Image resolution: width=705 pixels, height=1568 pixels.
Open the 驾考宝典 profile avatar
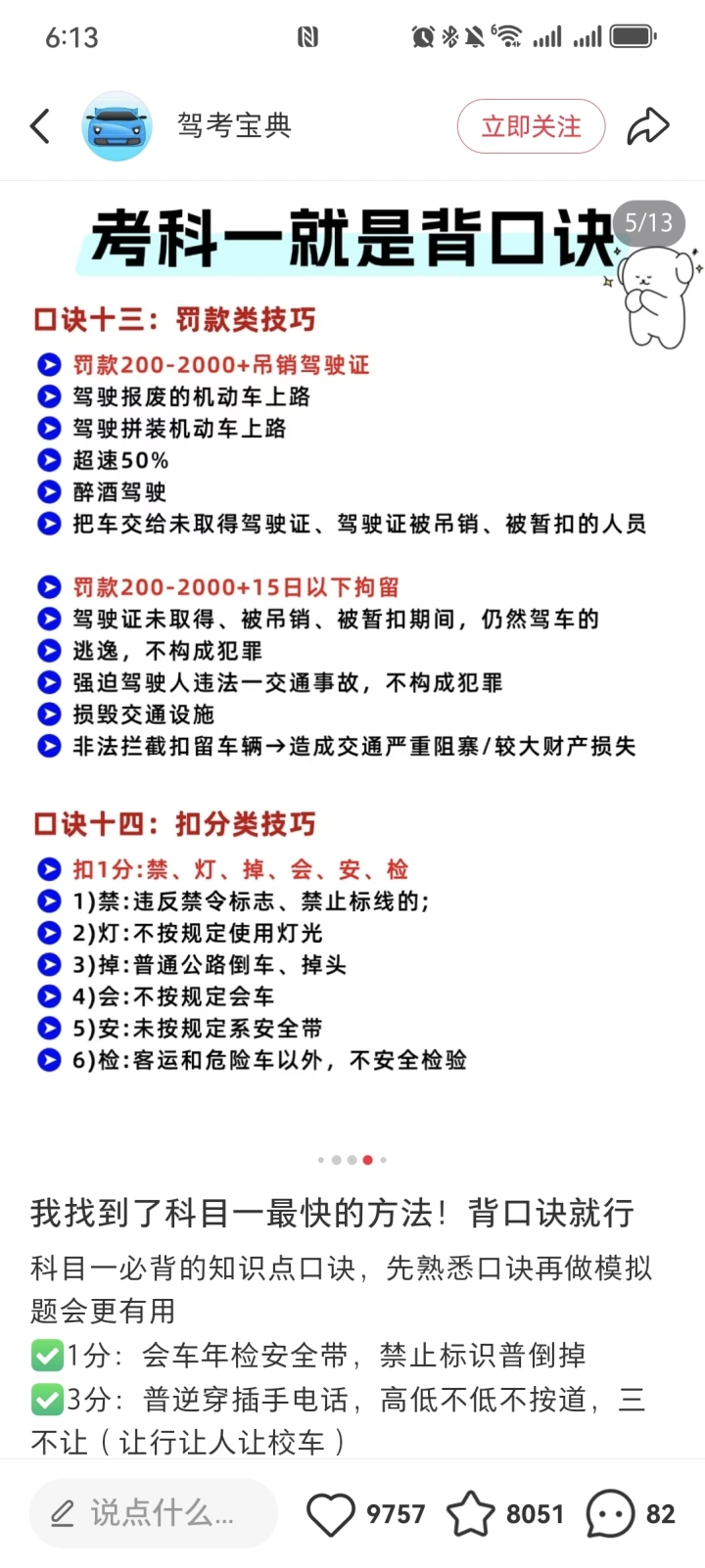click(x=117, y=126)
